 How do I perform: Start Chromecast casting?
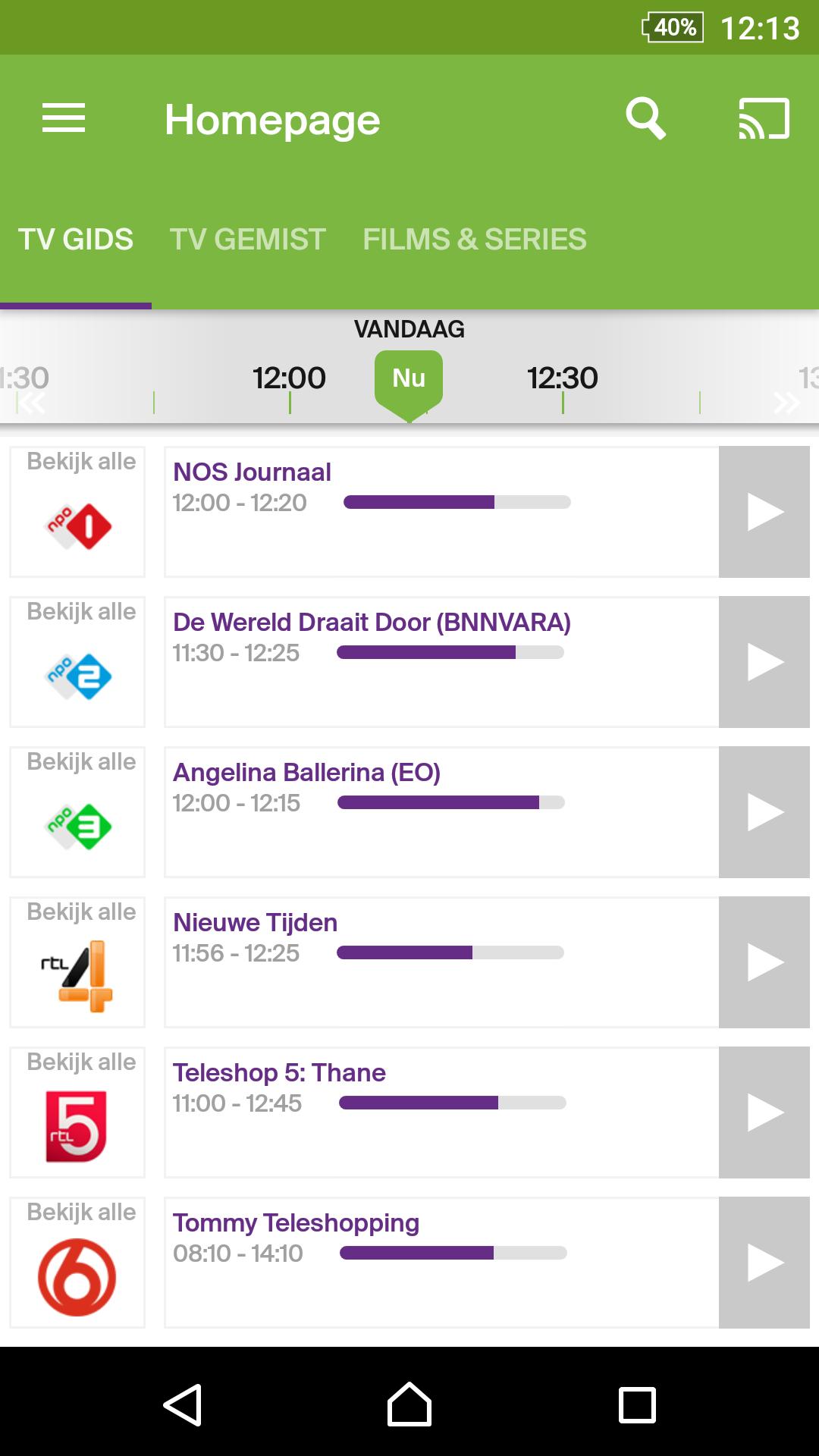pos(763,118)
